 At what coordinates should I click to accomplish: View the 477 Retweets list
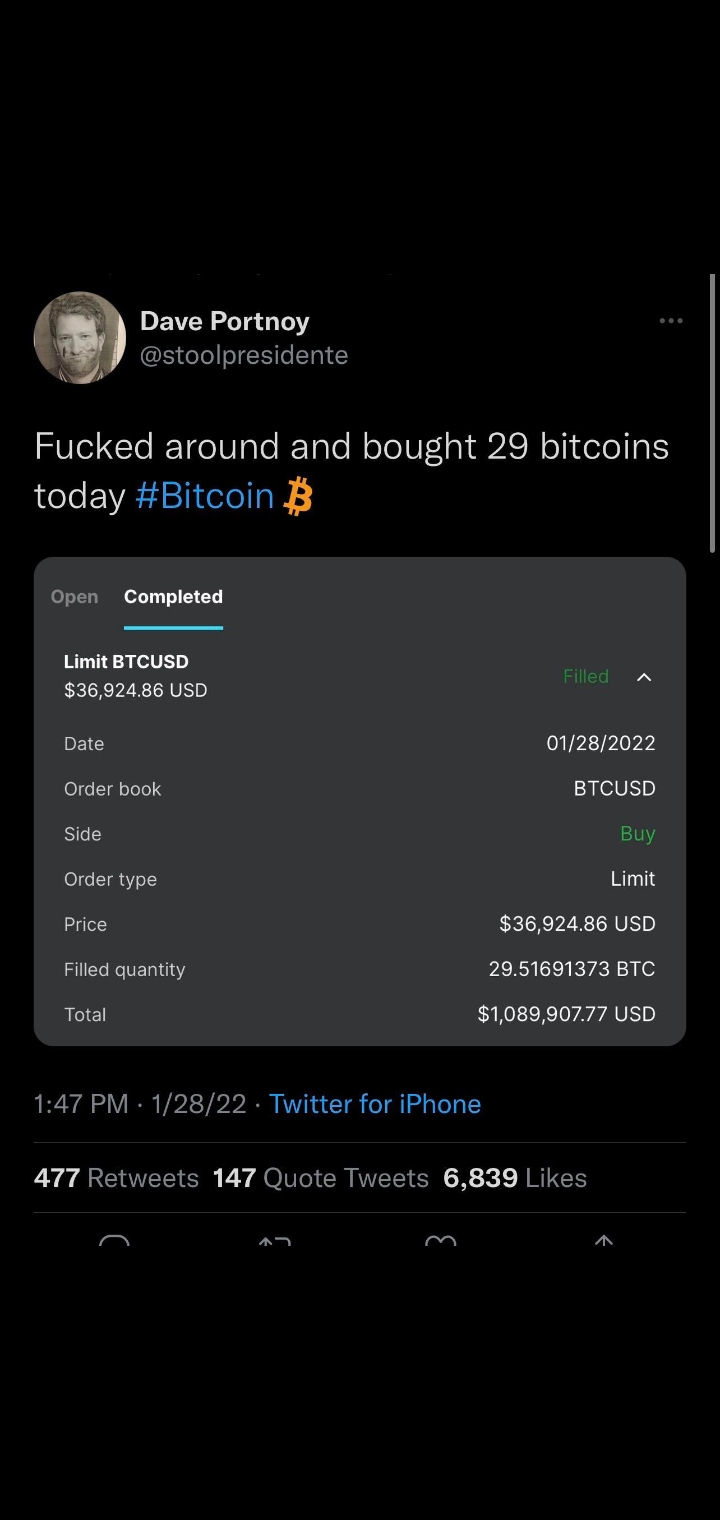tap(116, 1178)
